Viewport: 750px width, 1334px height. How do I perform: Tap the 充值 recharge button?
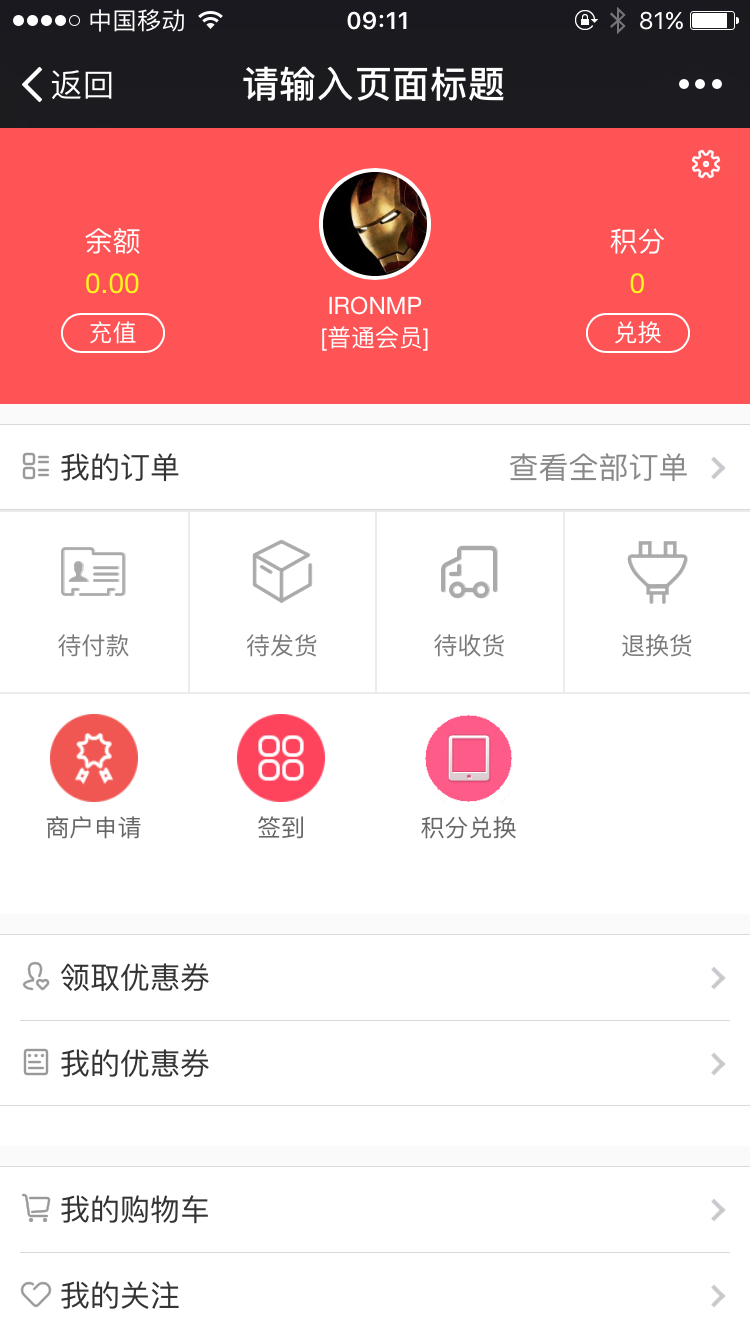coord(113,333)
